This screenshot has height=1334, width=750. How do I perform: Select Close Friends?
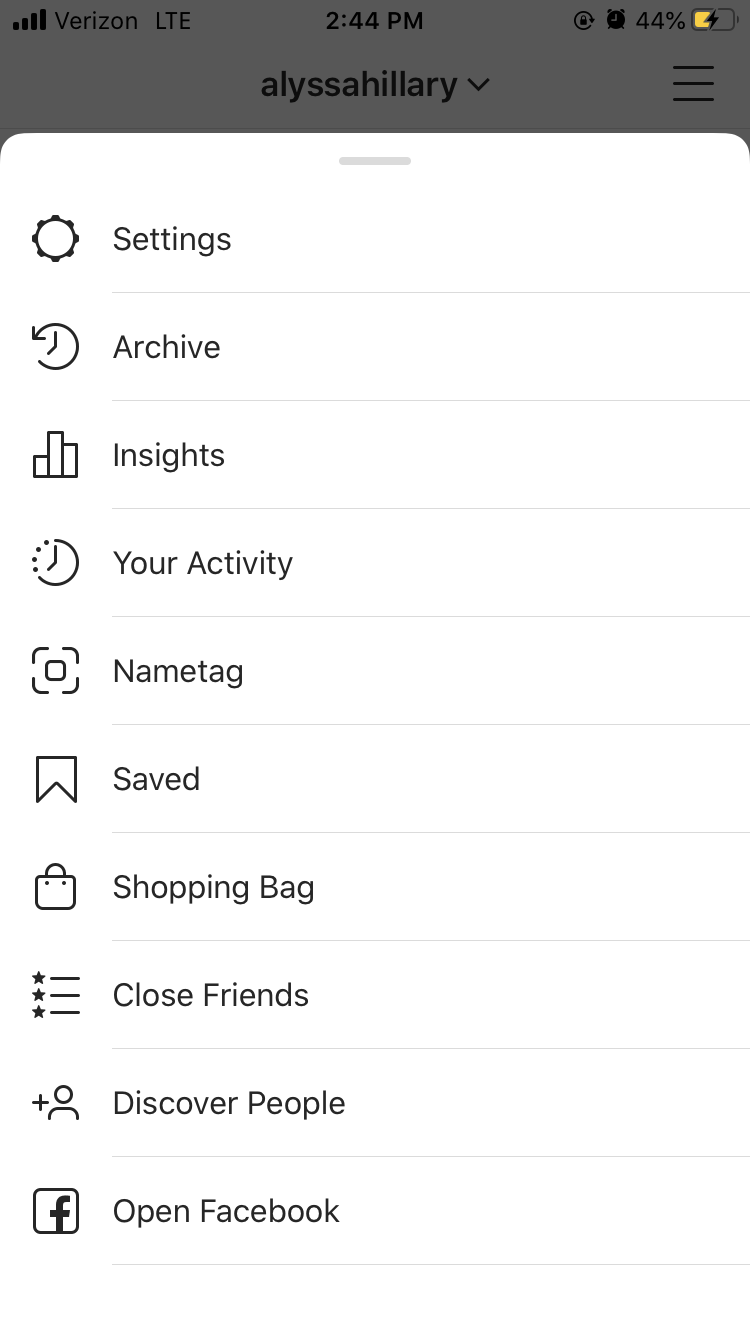coord(375,995)
